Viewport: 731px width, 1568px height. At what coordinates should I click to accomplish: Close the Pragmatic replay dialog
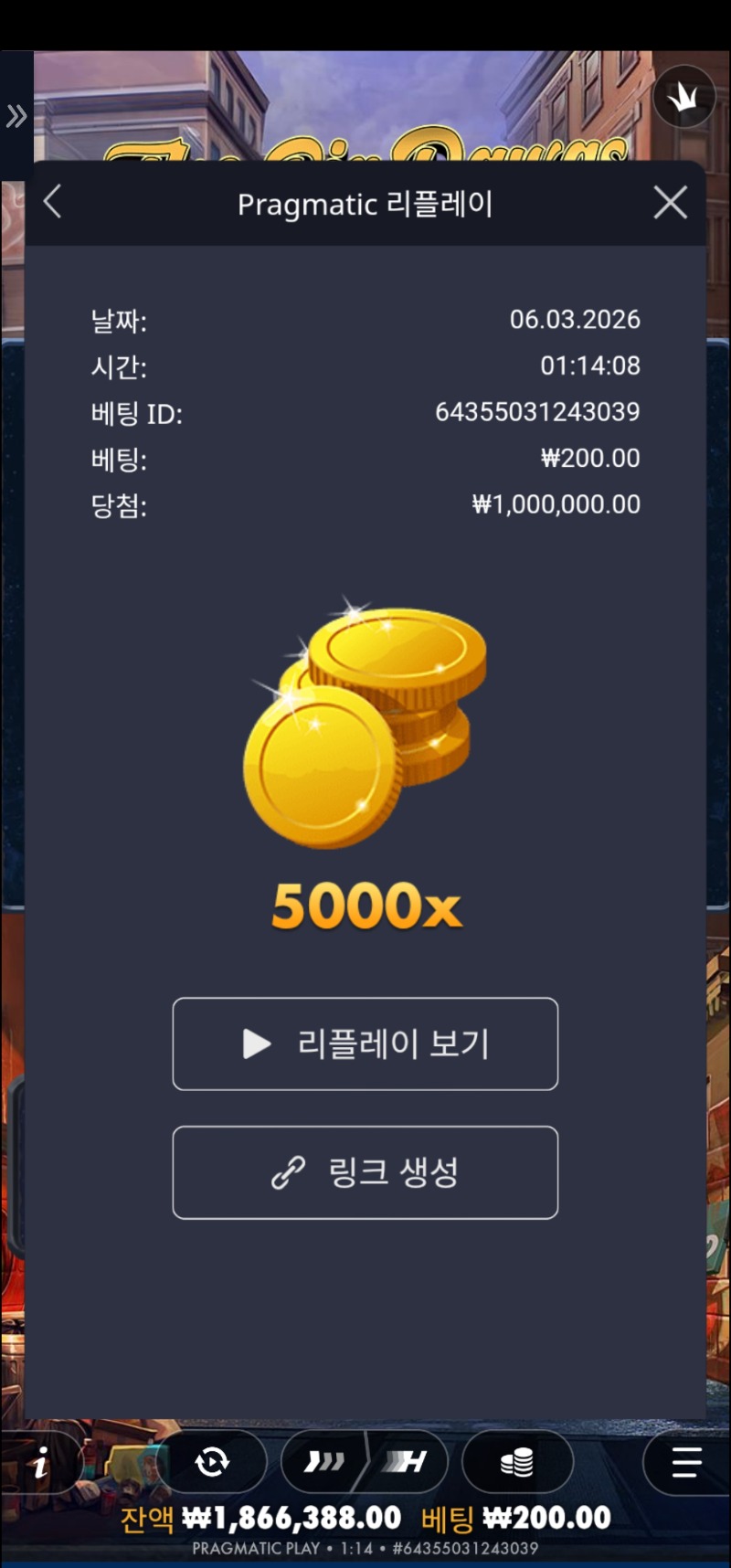tap(671, 203)
